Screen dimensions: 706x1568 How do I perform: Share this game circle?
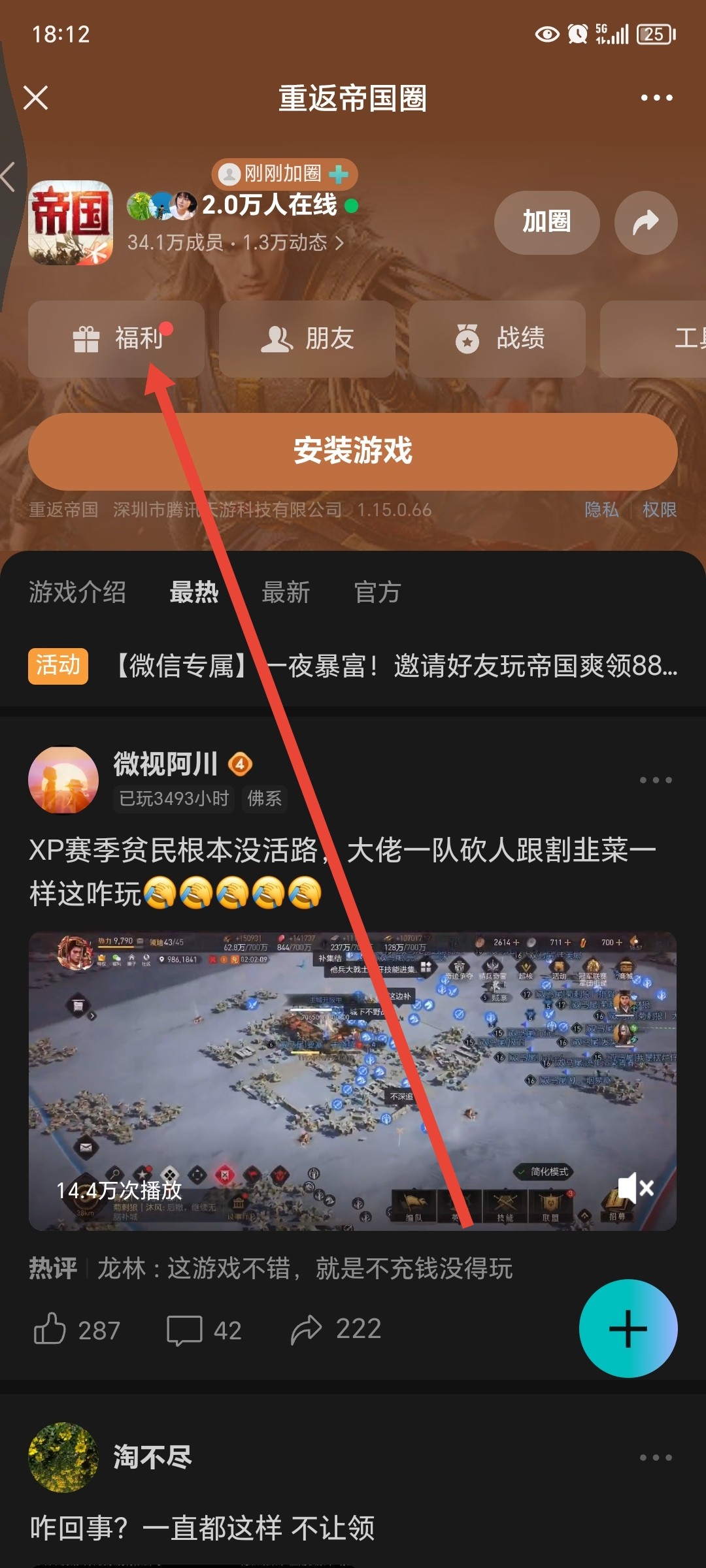tap(645, 222)
